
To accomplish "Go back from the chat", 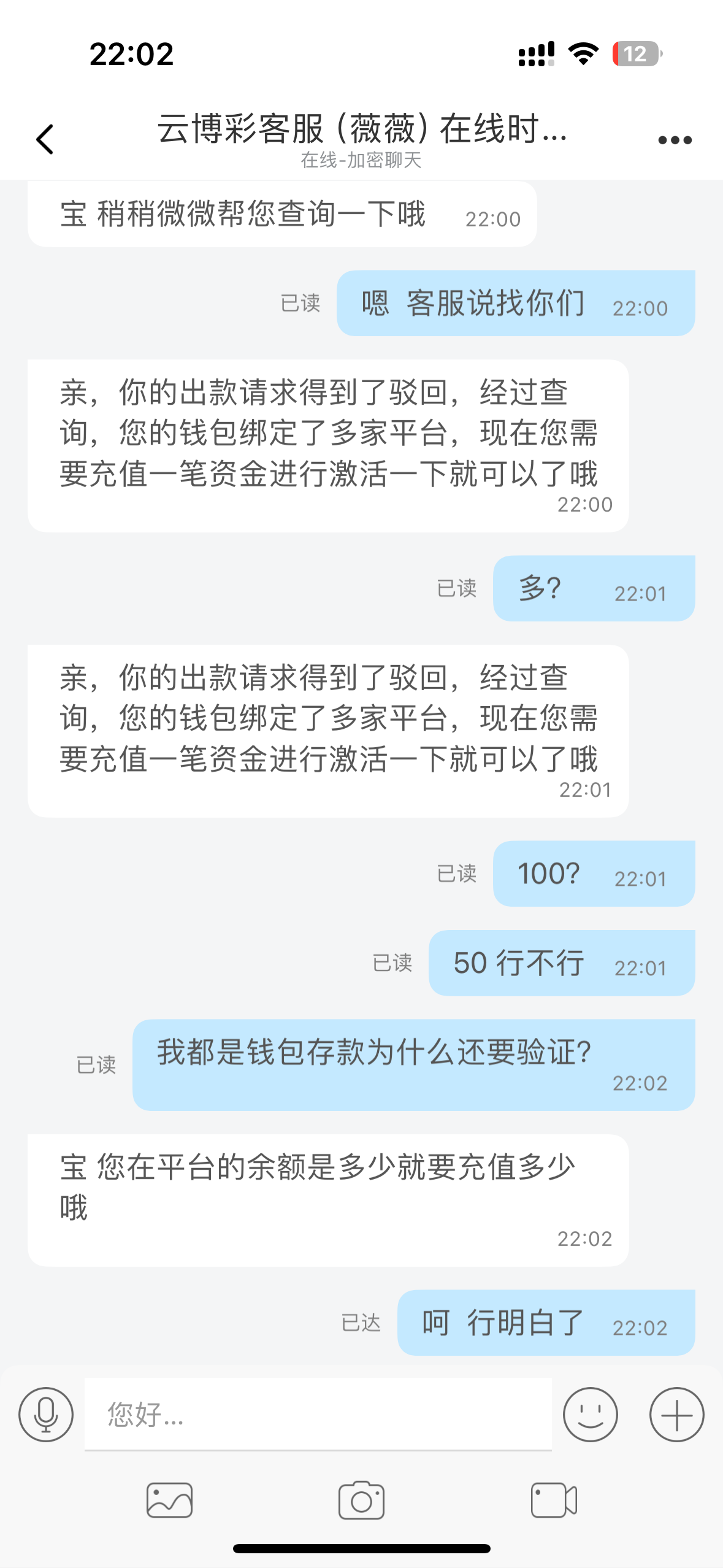I will pos(45,139).
